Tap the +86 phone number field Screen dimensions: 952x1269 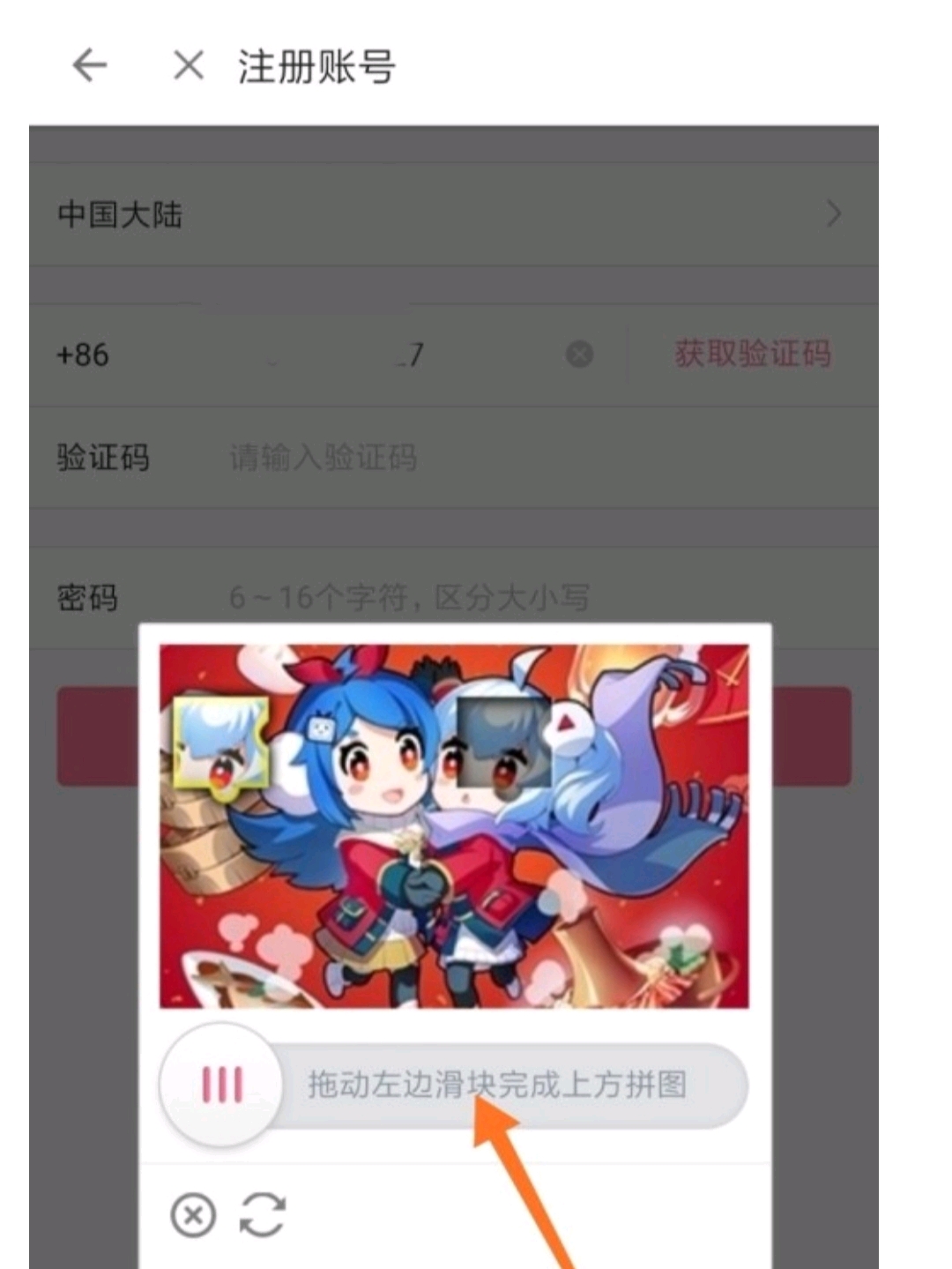[x=335, y=355]
